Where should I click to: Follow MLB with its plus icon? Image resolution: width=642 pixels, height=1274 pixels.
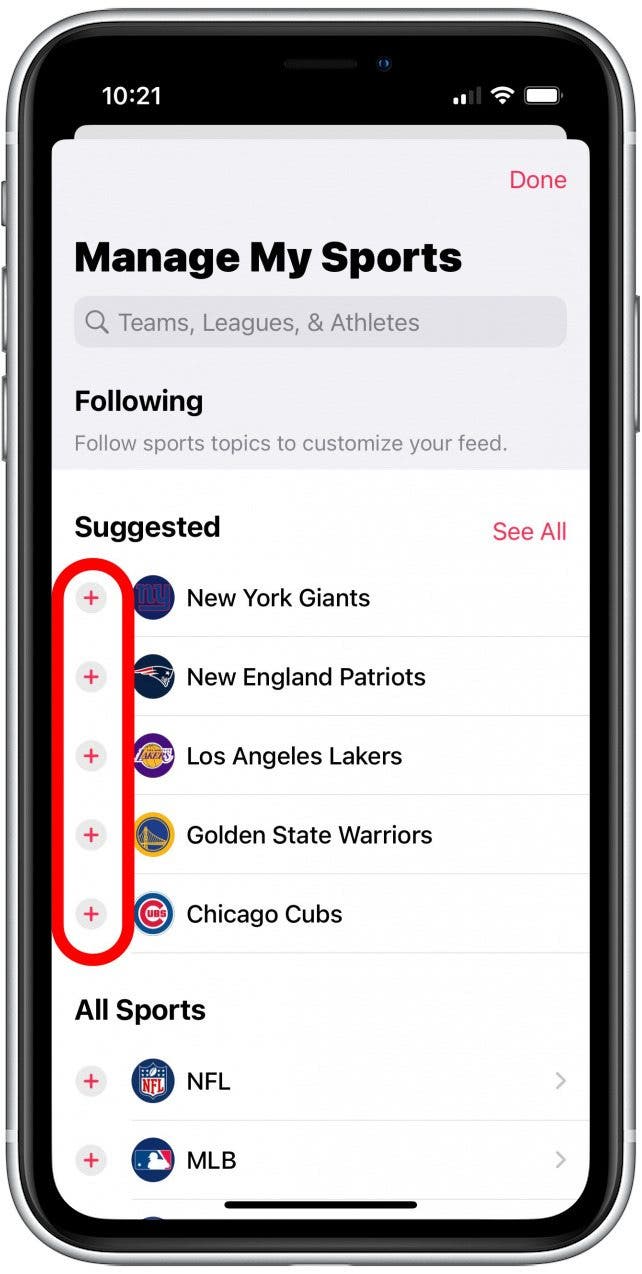click(x=91, y=1160)
